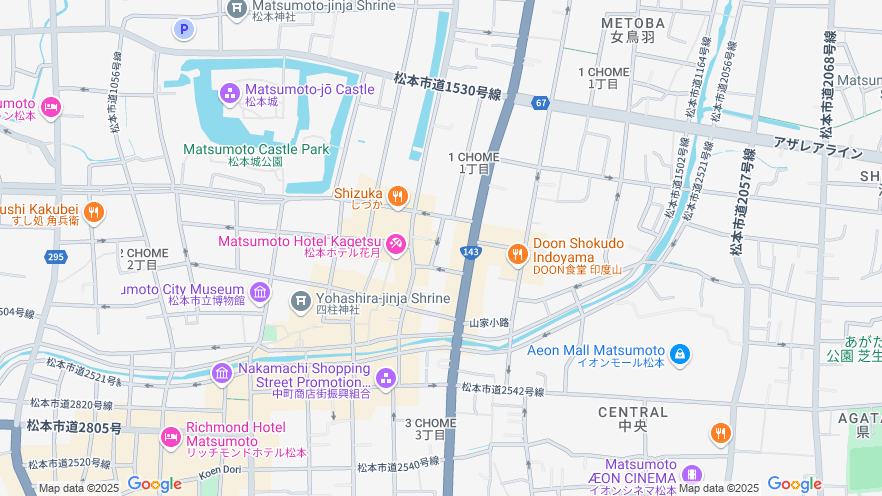This screenshot has width=882, height=496.
Task: Tap the Matsumoto Castle Park label
Action: 256,149
